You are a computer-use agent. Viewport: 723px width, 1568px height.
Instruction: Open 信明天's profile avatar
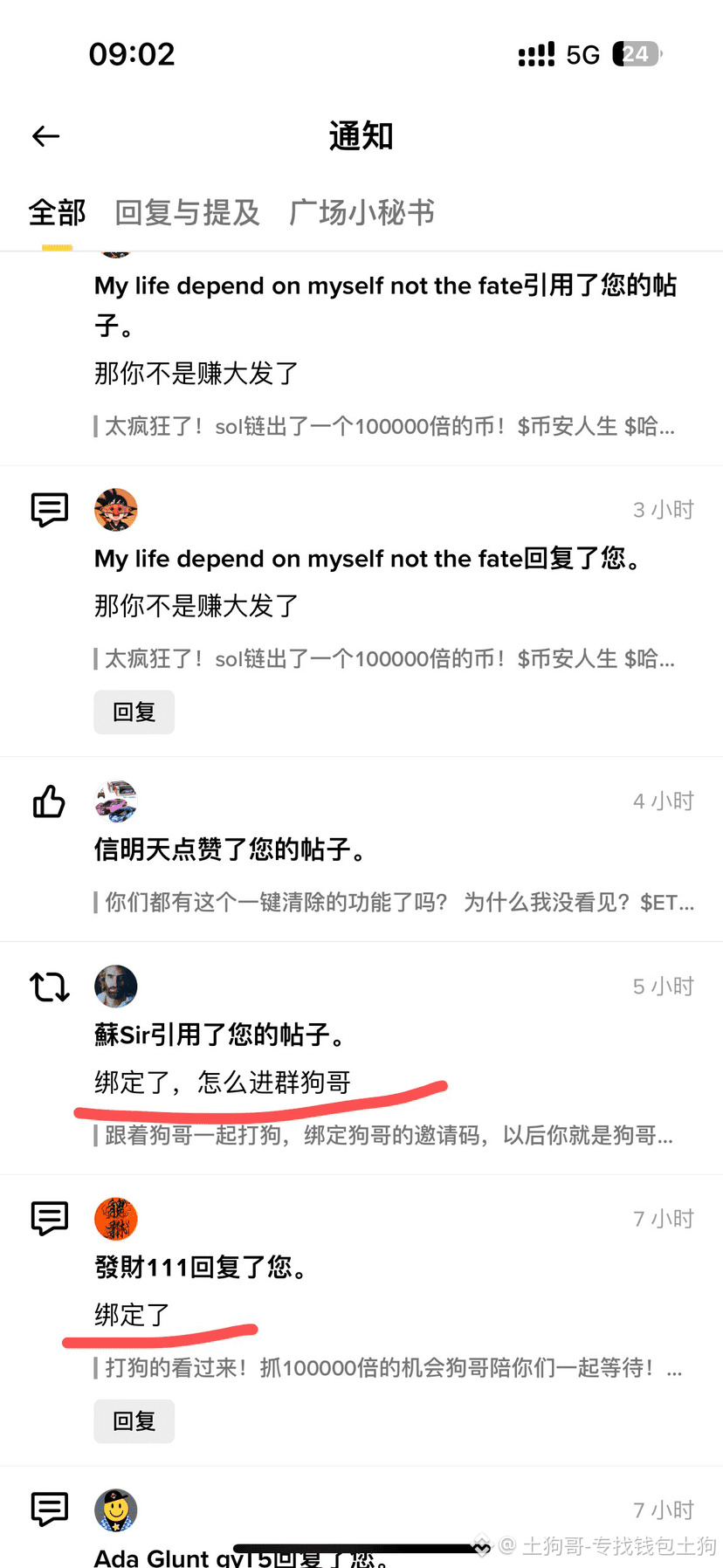coord(116,801)
